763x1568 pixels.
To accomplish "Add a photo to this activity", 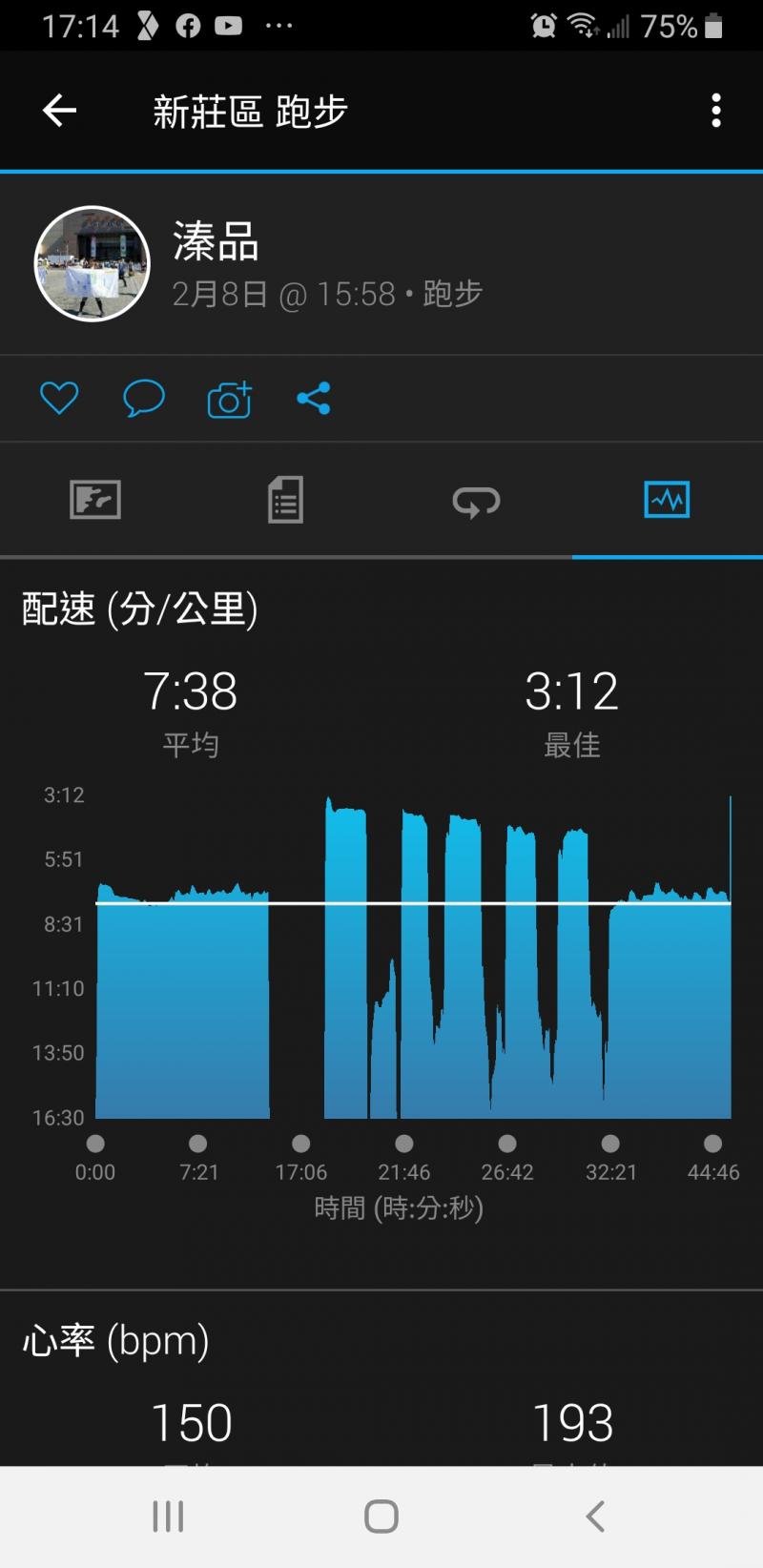I will (x=230, y=400).
